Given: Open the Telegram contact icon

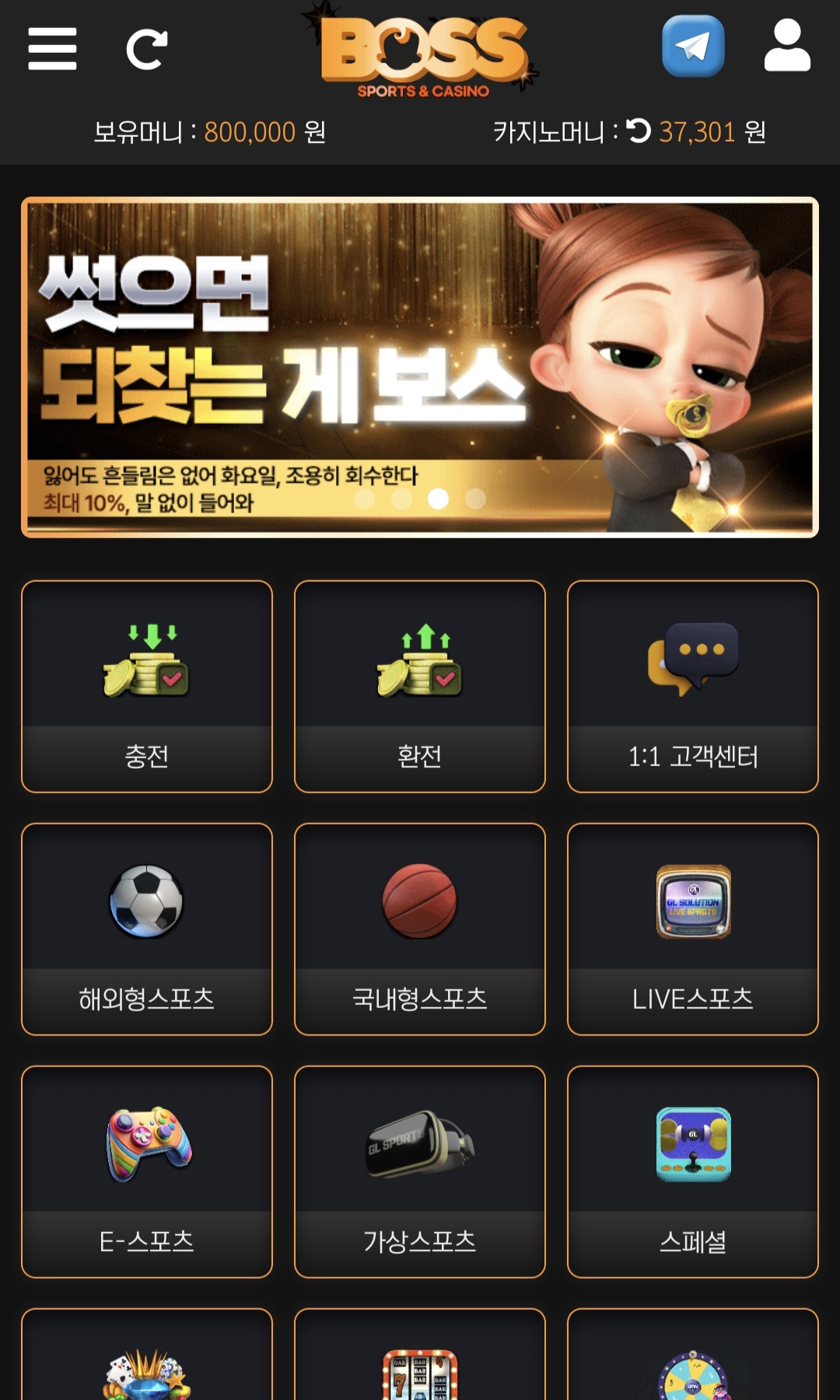Looking at the screenshot, I should [x=692, y=47].
